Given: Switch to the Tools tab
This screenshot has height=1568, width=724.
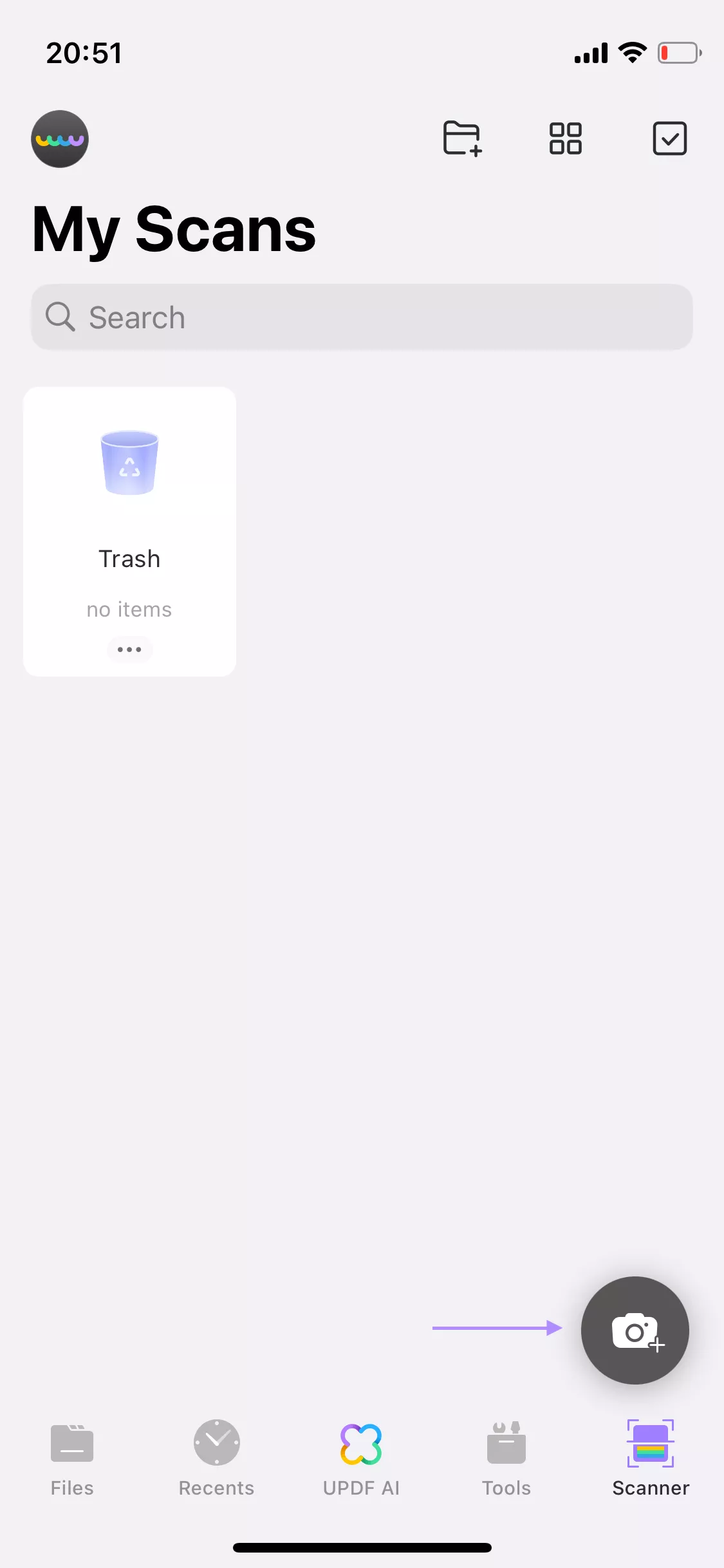Looking at the screenshot, I should point(506,1459).
